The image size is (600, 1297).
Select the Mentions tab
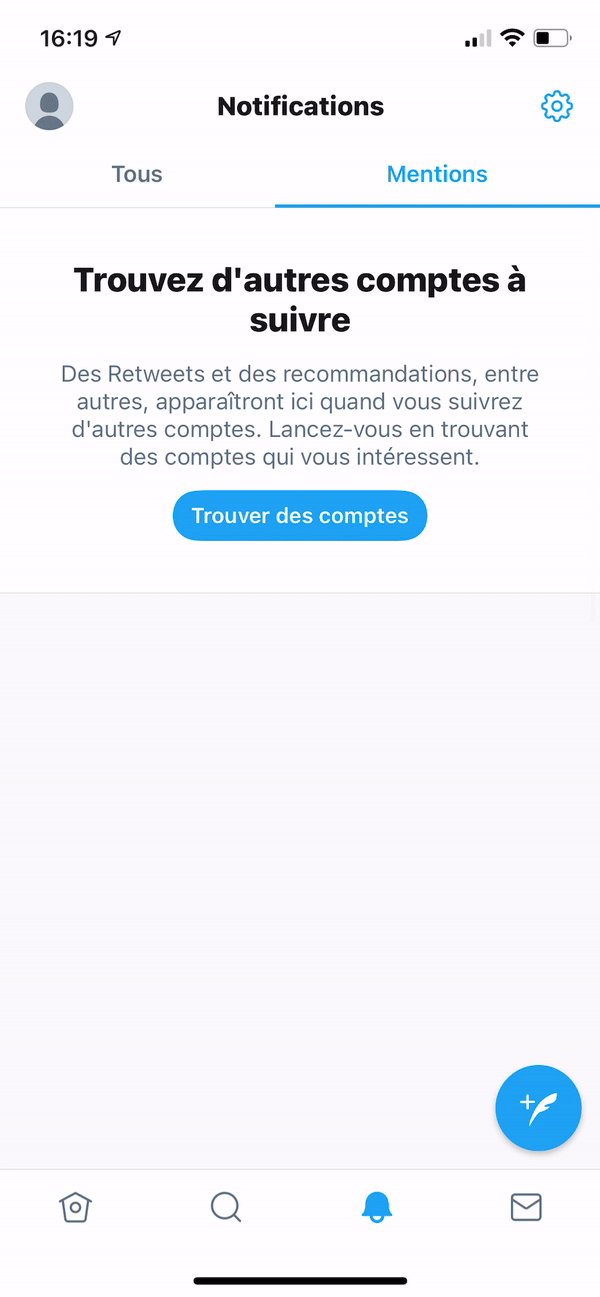pyautogui.click(x=437, y=174)
